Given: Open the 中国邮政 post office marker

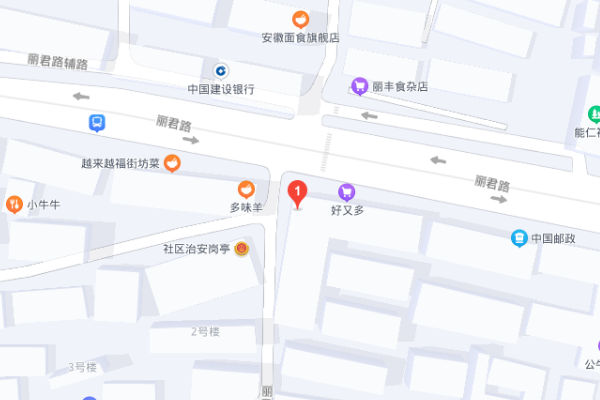Looking at the screenshot, I should pyautogui.click(x=519, y=238).
